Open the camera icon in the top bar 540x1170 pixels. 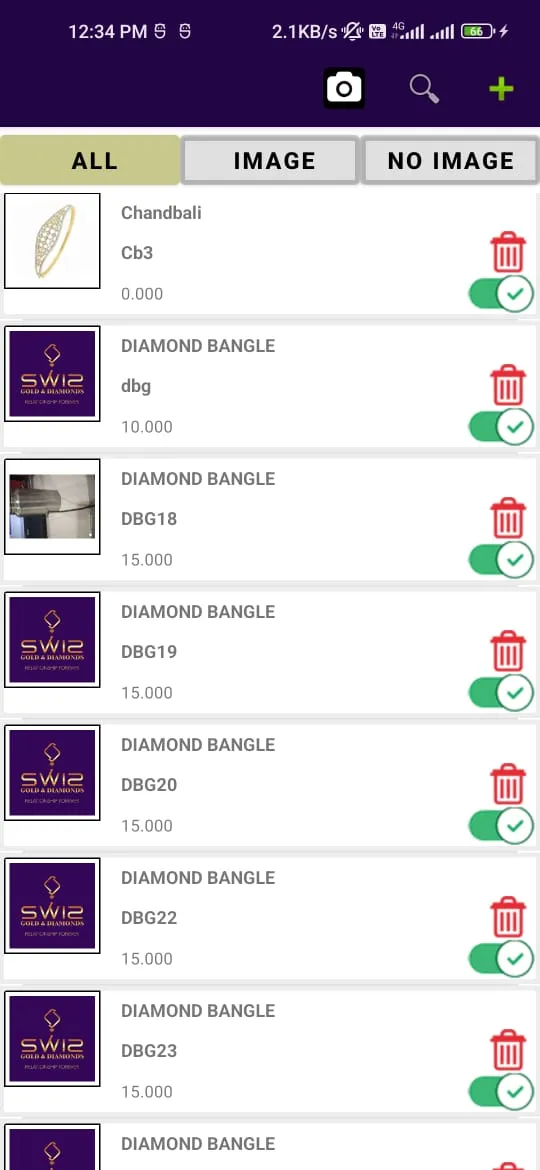[x=344, y=89]
